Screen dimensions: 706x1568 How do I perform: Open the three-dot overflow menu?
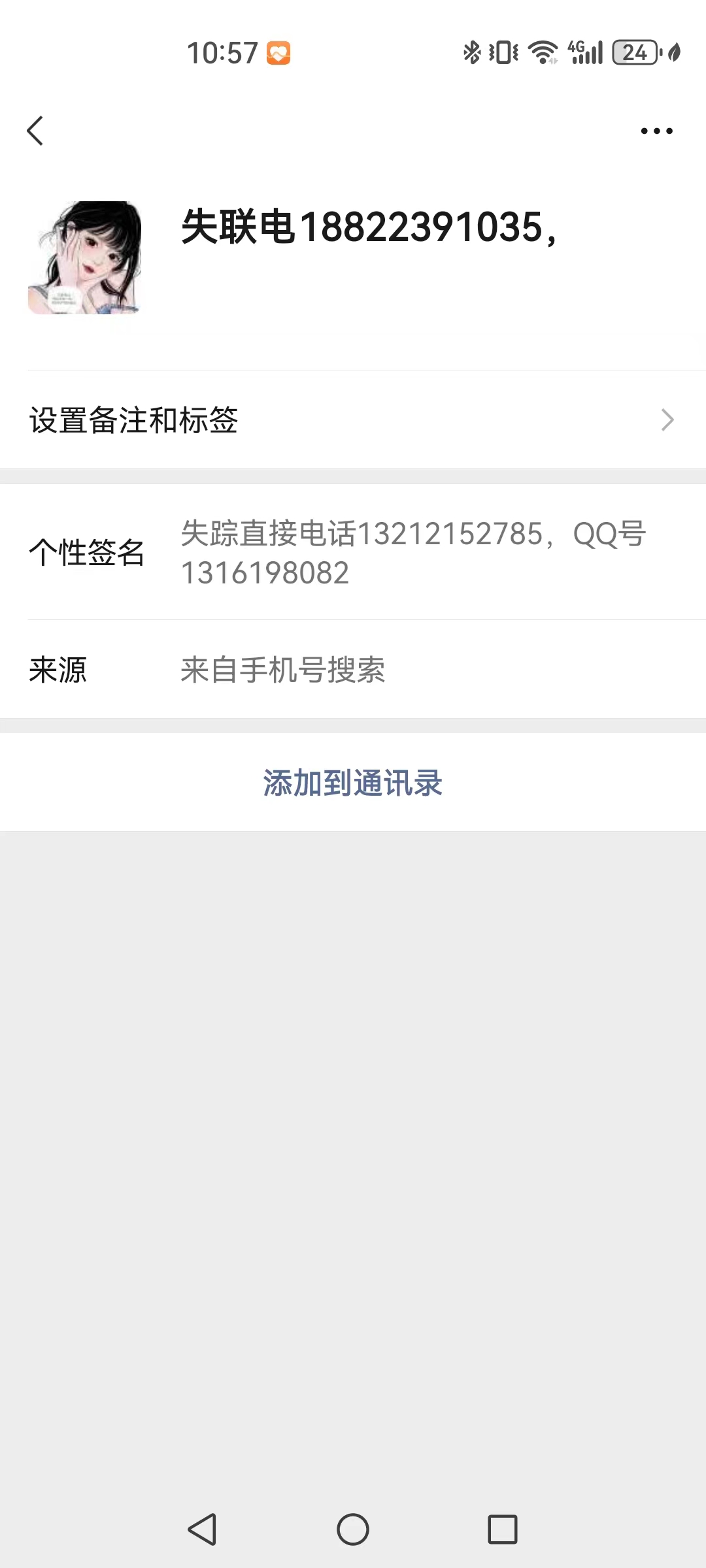pyautogui.click(x=656, y=131)
